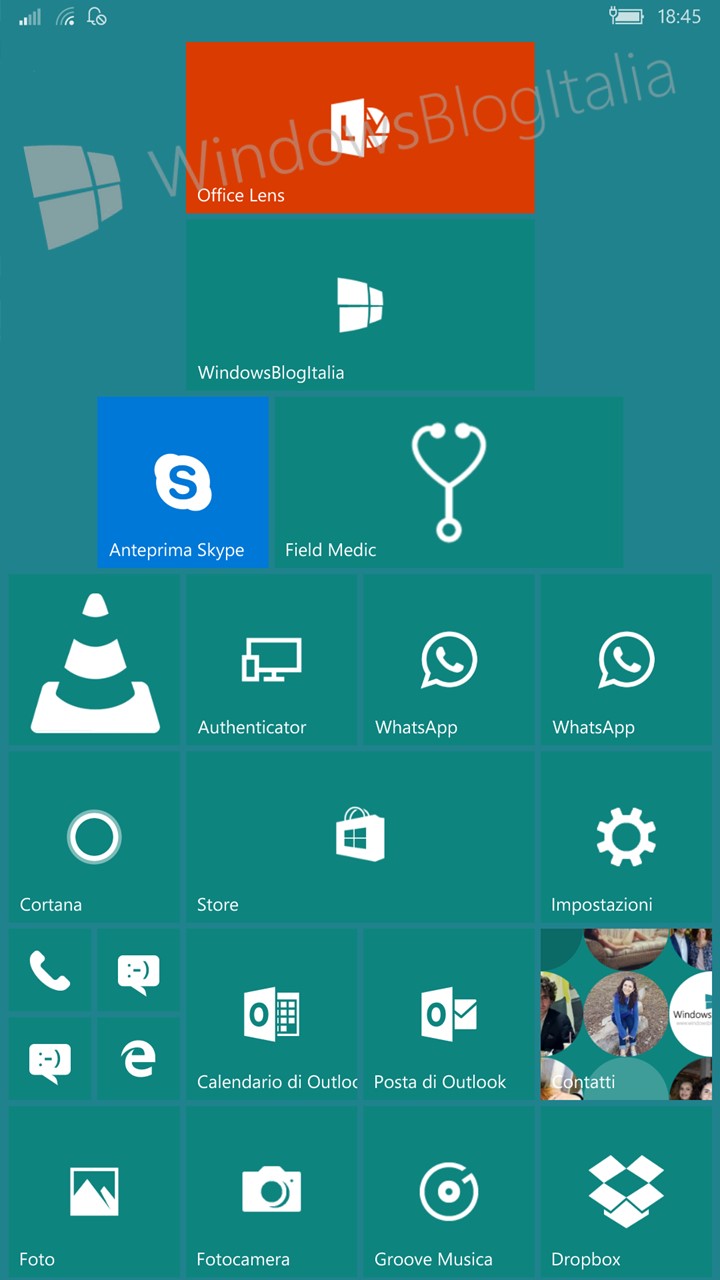
Task: Launch the Edge browser small tile
Action: tap(138, 1058)
